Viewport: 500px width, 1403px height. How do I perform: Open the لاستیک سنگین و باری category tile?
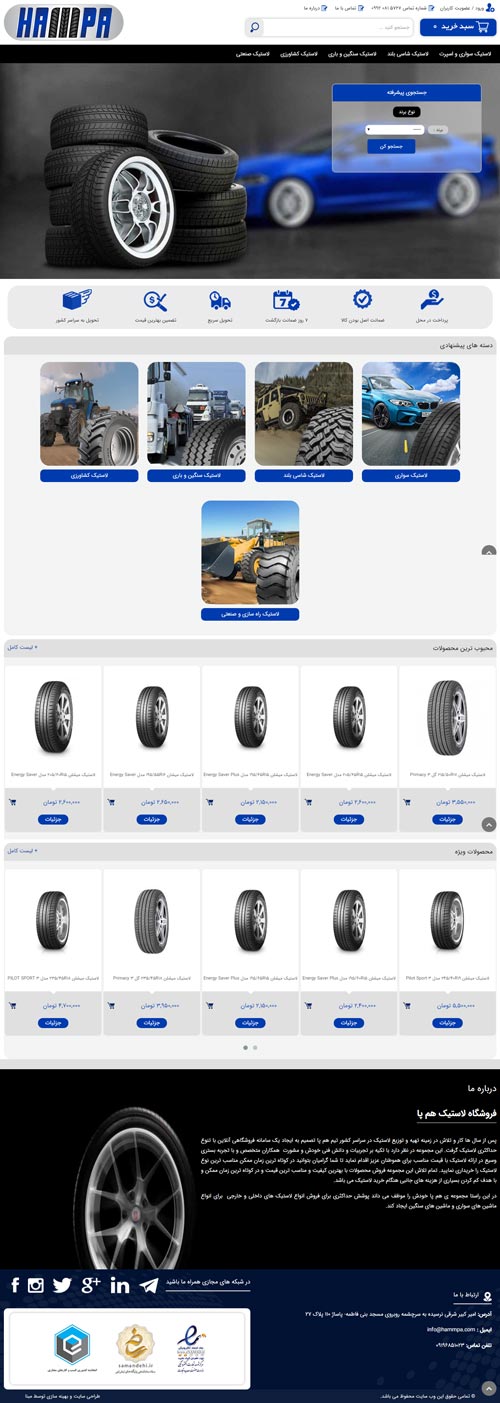[x=196, y=476]
